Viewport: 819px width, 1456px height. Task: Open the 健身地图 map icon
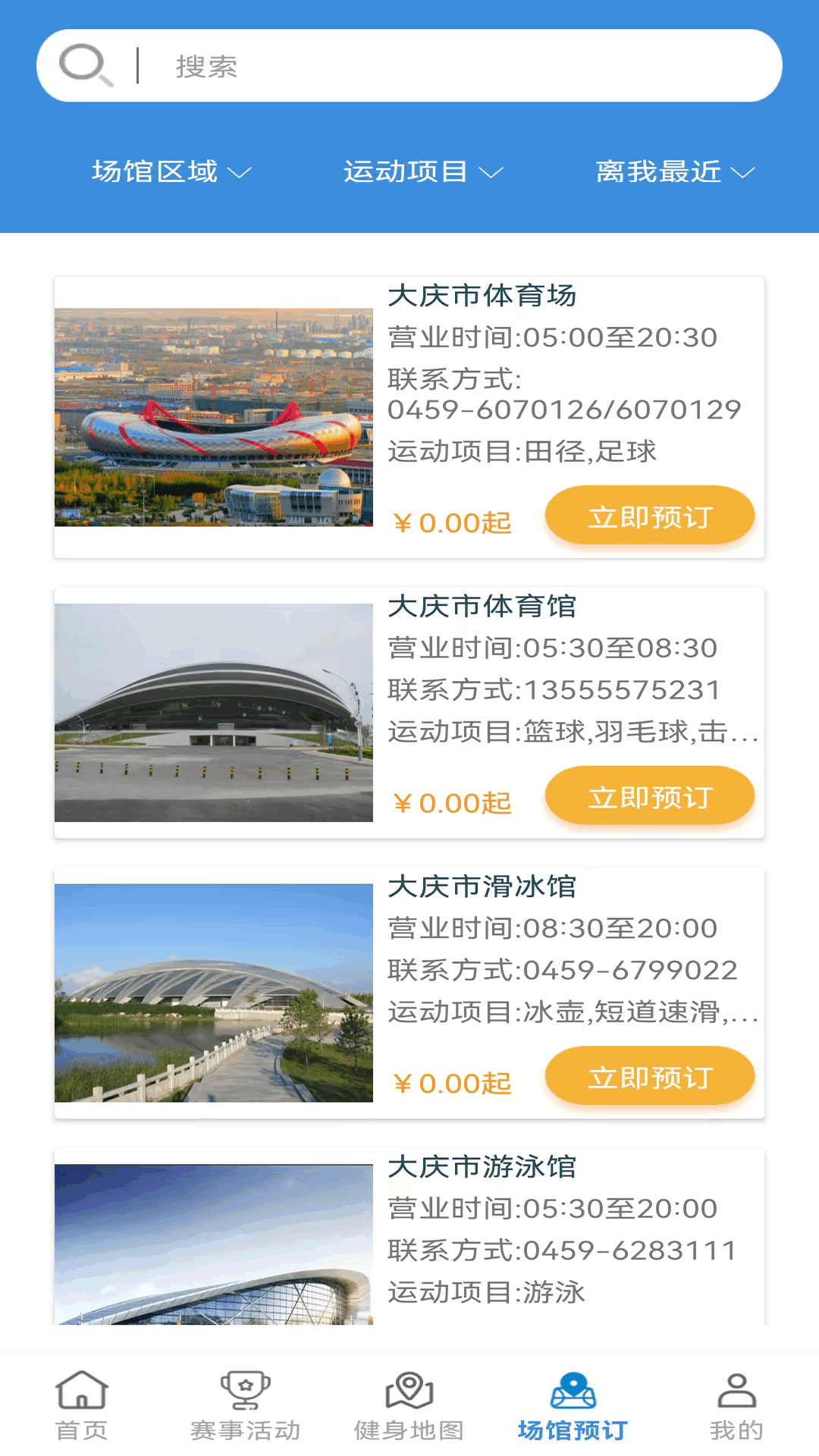[x=409, y=1395]
